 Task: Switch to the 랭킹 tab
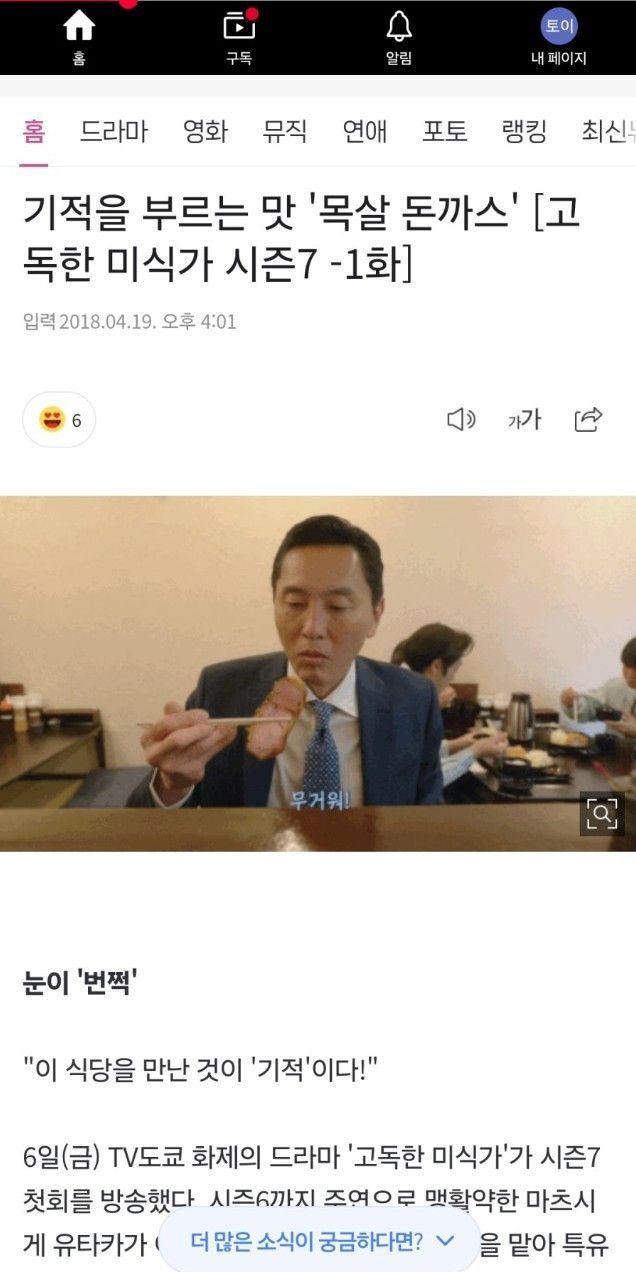525,132
